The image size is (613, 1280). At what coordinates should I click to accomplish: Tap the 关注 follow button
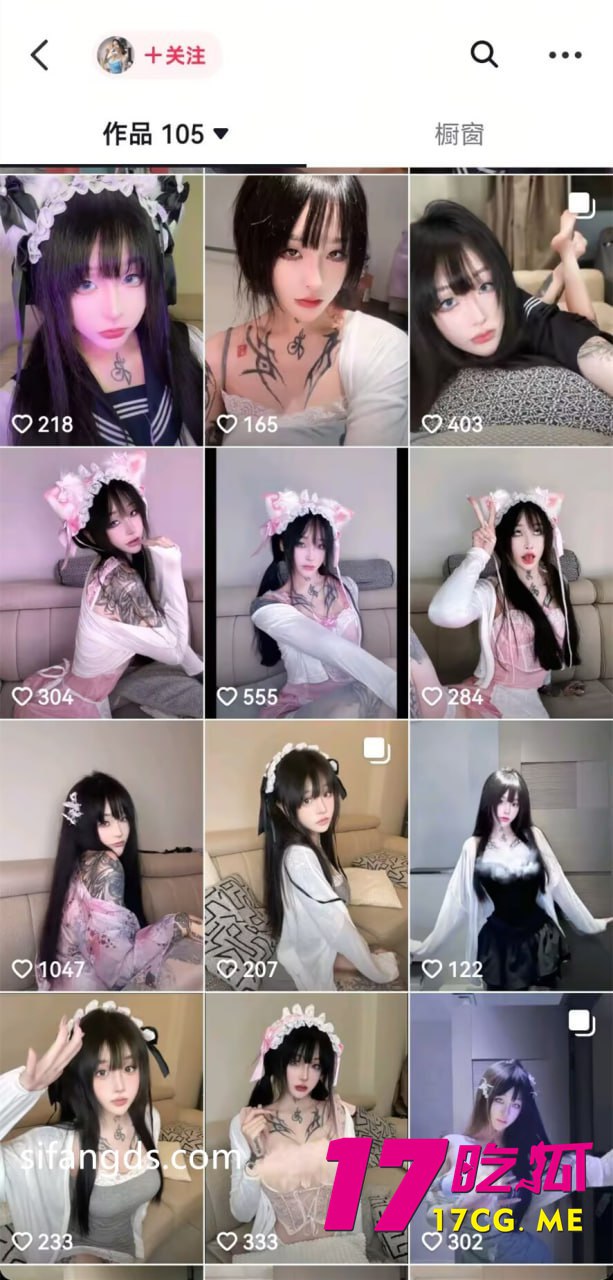coord(174,56)
